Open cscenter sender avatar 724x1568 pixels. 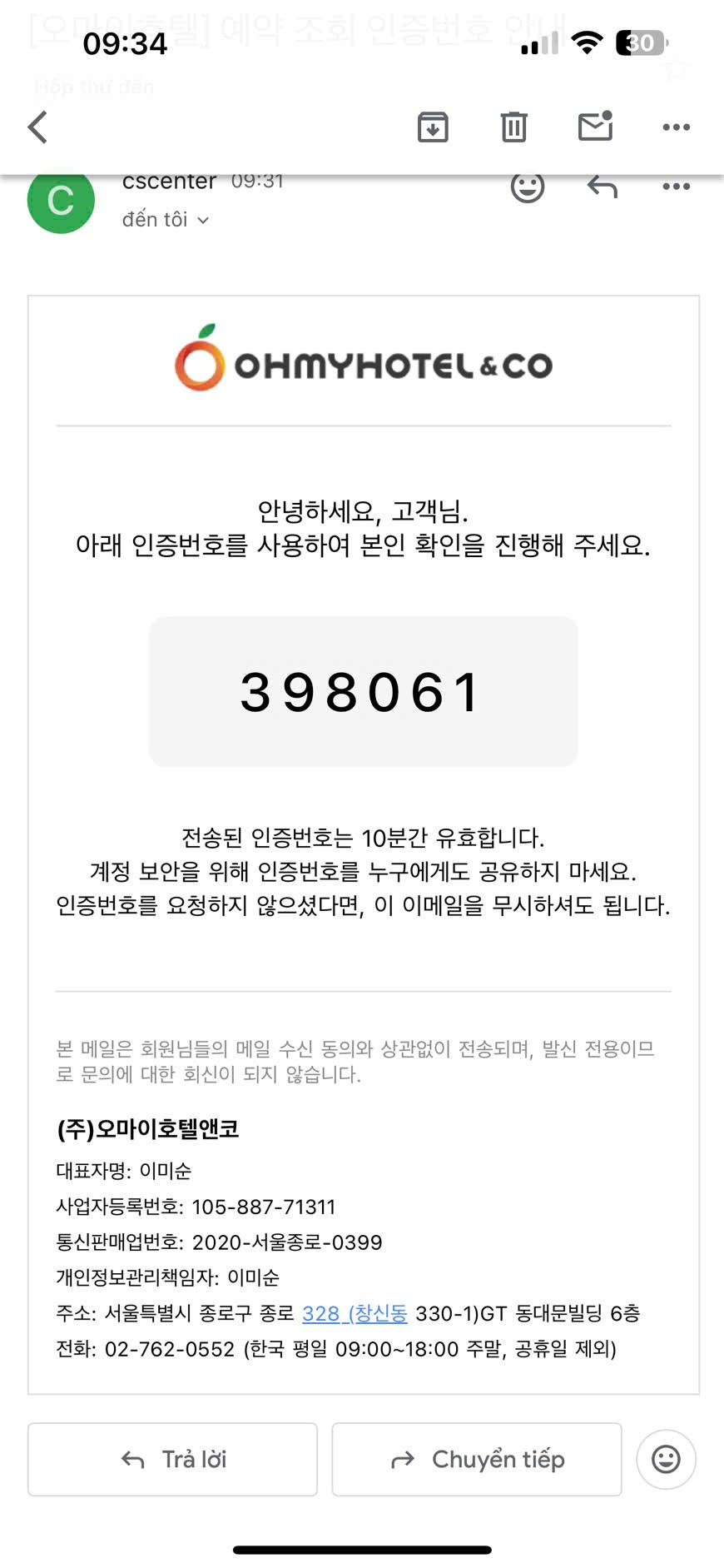61,201
